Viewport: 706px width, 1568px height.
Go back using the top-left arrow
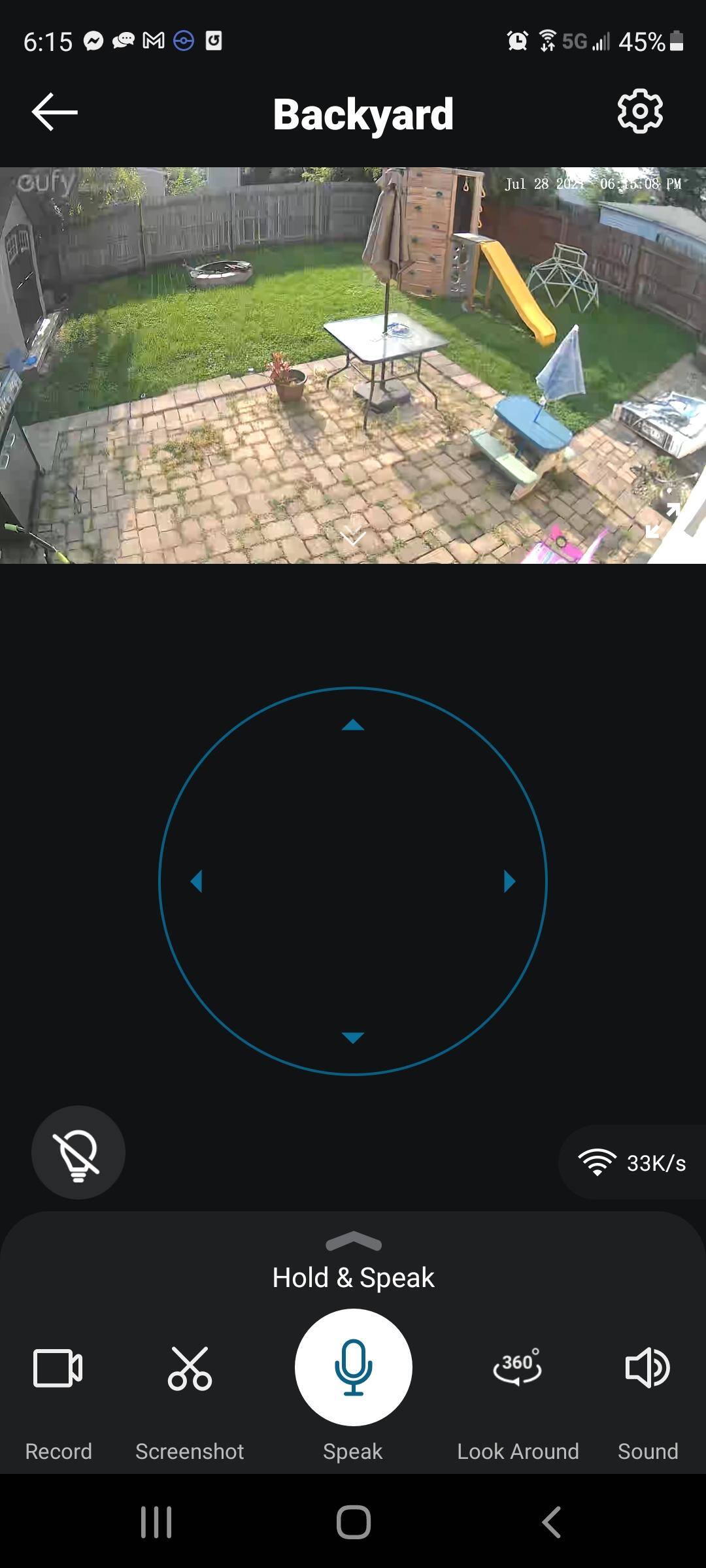[x=55, y=112]
